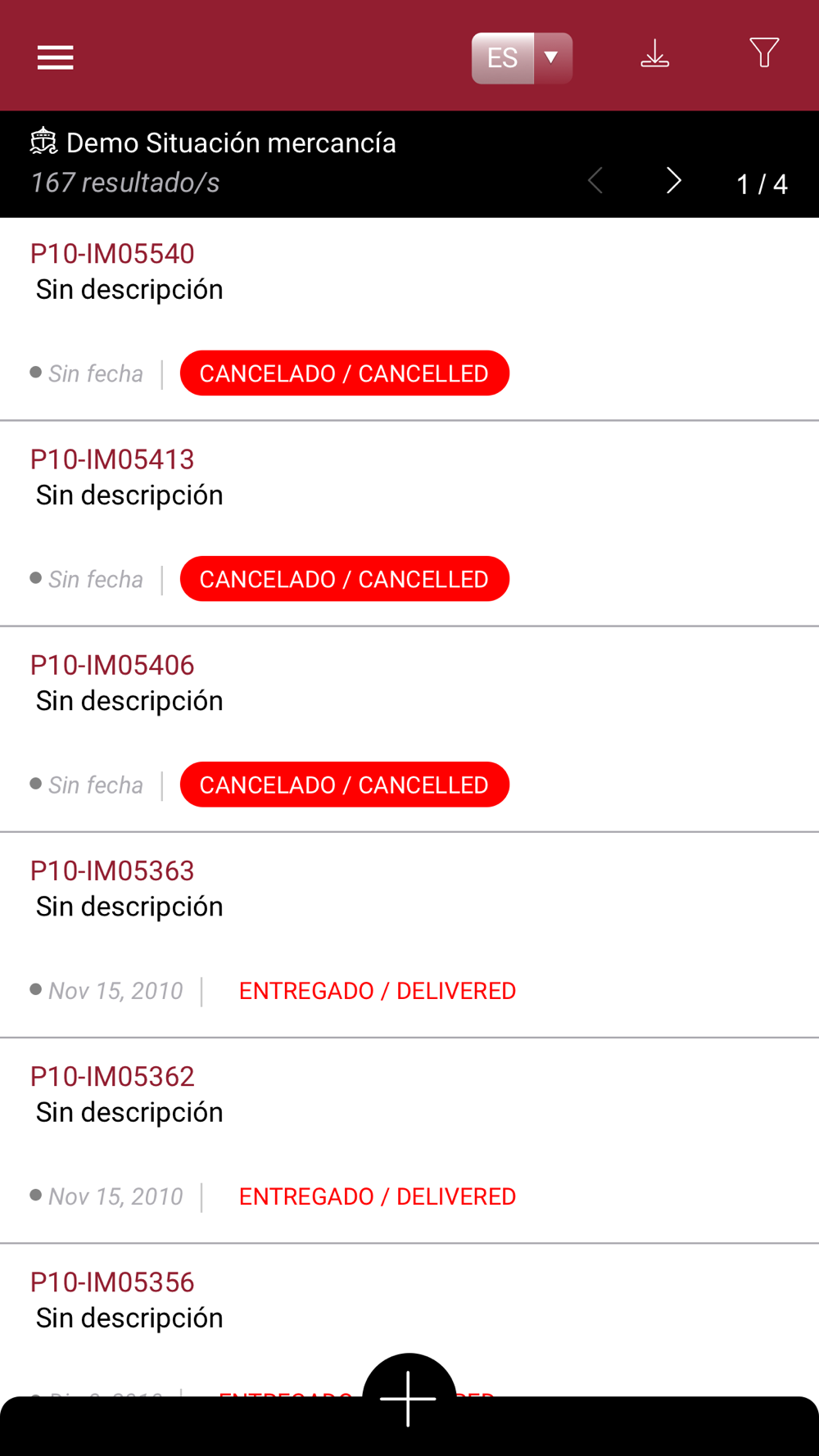This screenshot has width=819, height=1456.
Task: Open shipment P10-IM05362
Action: pos(409,1141)
